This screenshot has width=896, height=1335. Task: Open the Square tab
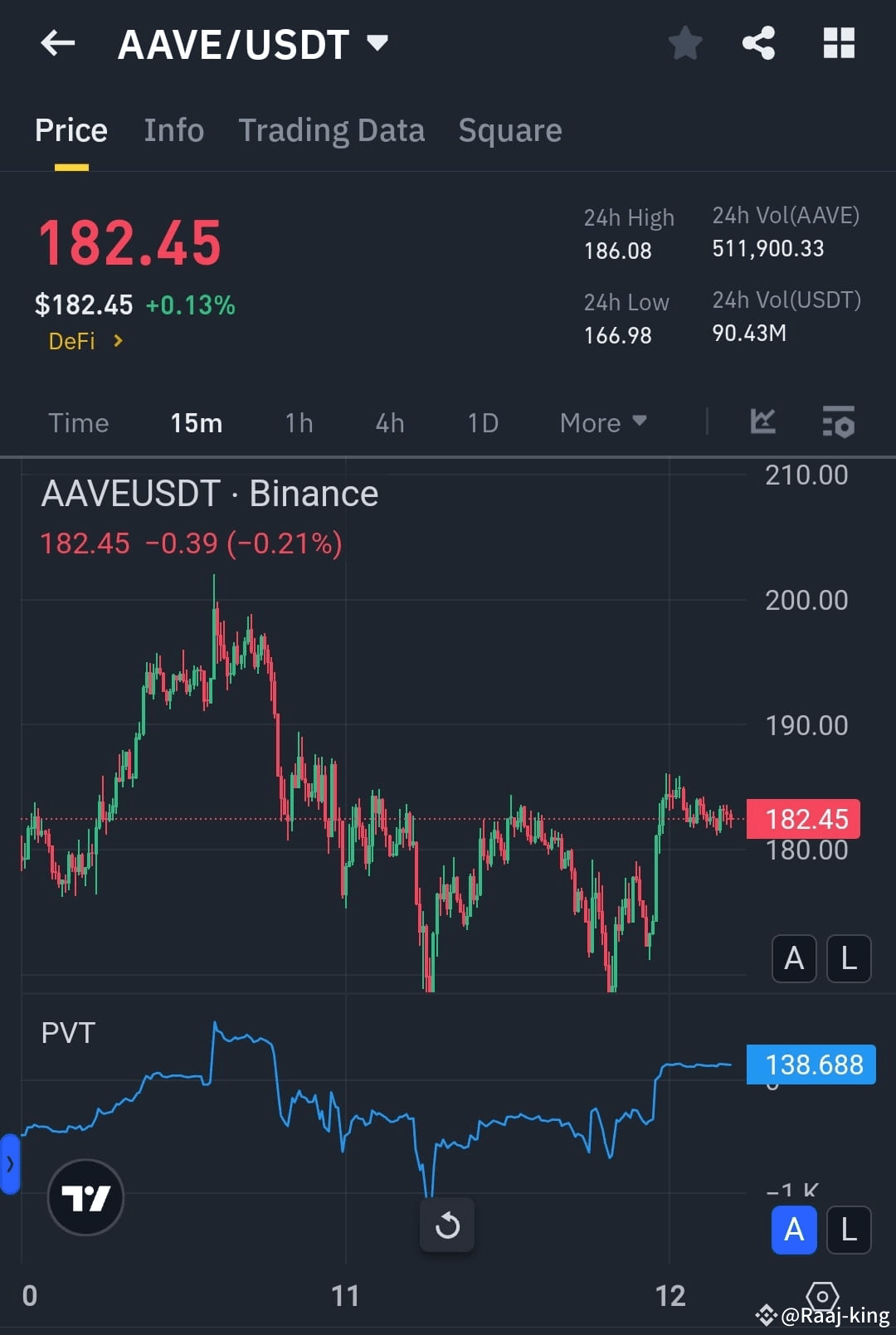[509, 130]
